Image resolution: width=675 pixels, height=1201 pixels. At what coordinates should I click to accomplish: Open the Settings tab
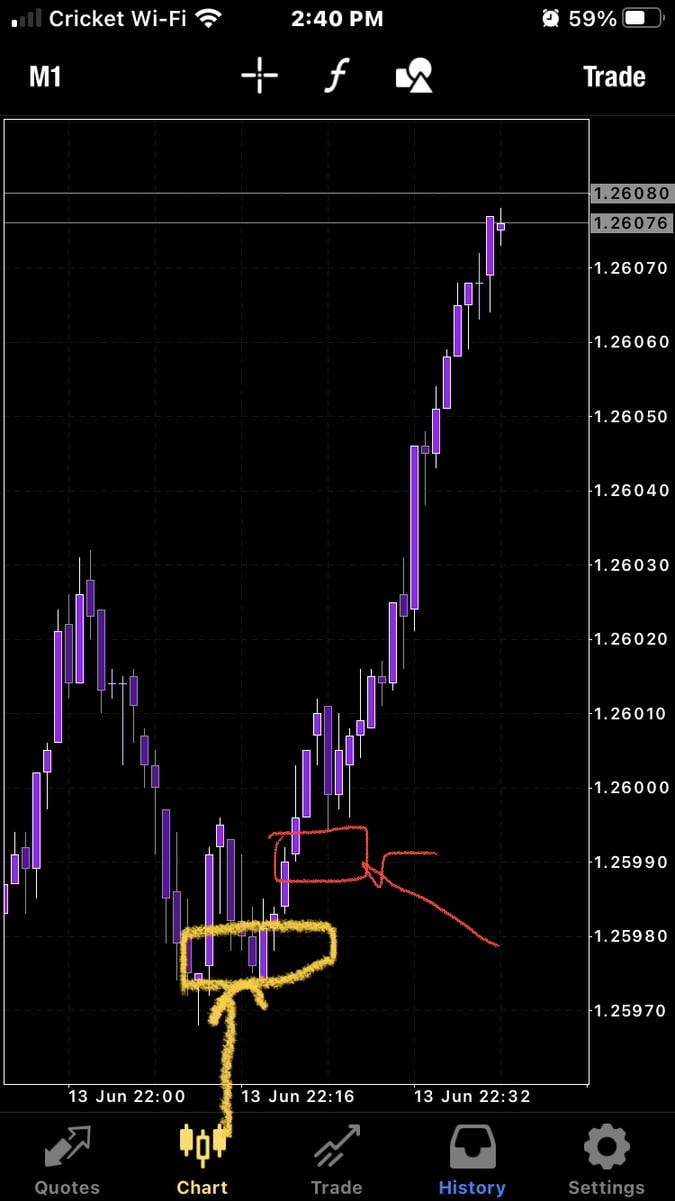(606, 1159)
